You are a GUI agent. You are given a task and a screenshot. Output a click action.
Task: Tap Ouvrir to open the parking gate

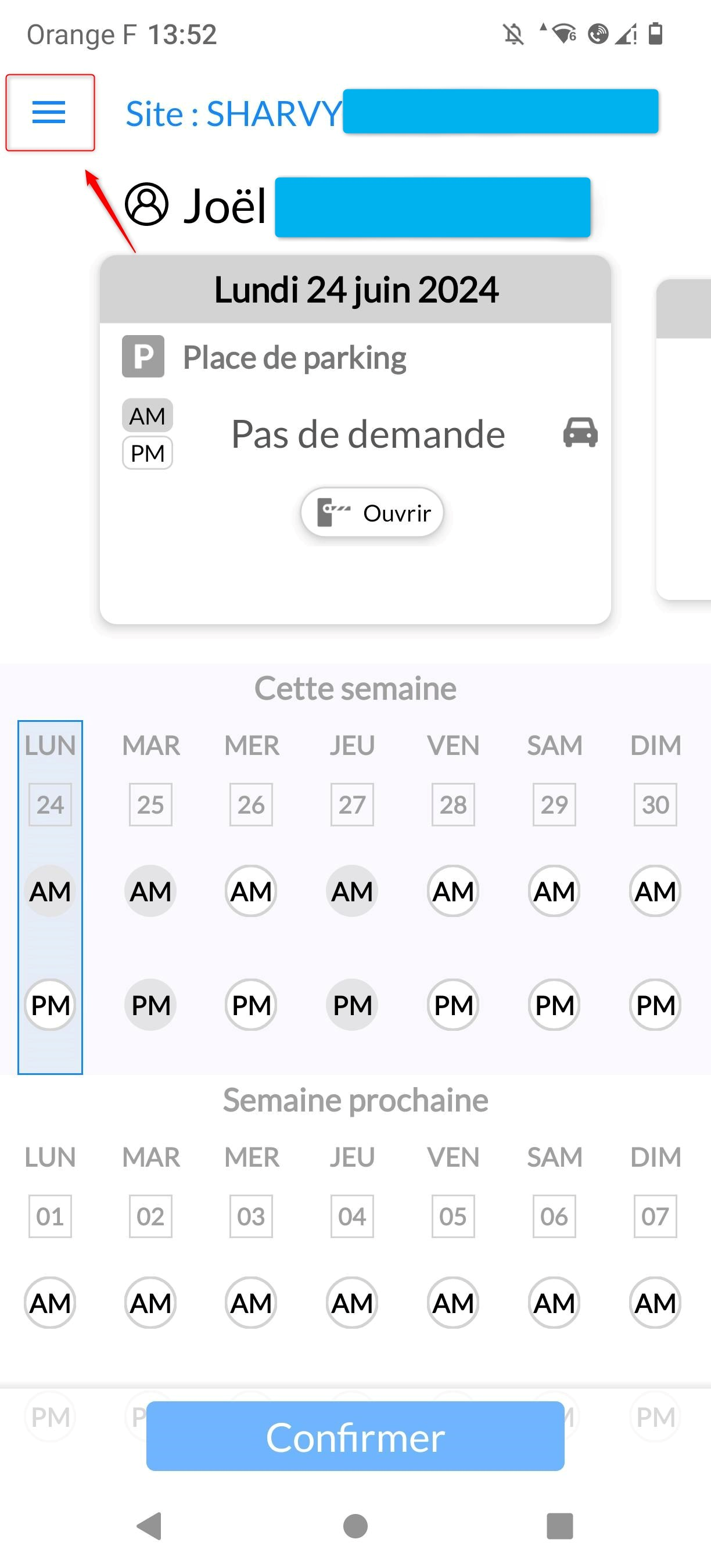[372, 513]
